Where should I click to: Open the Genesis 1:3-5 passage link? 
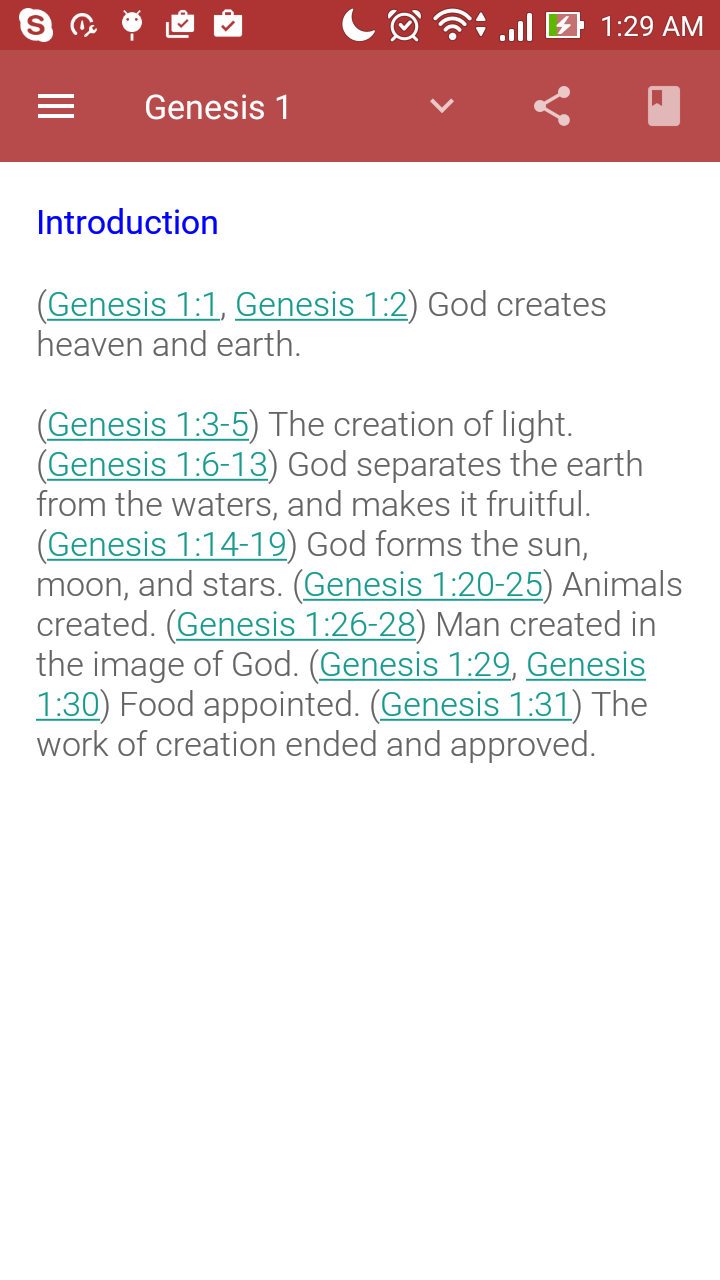point(148,424)
